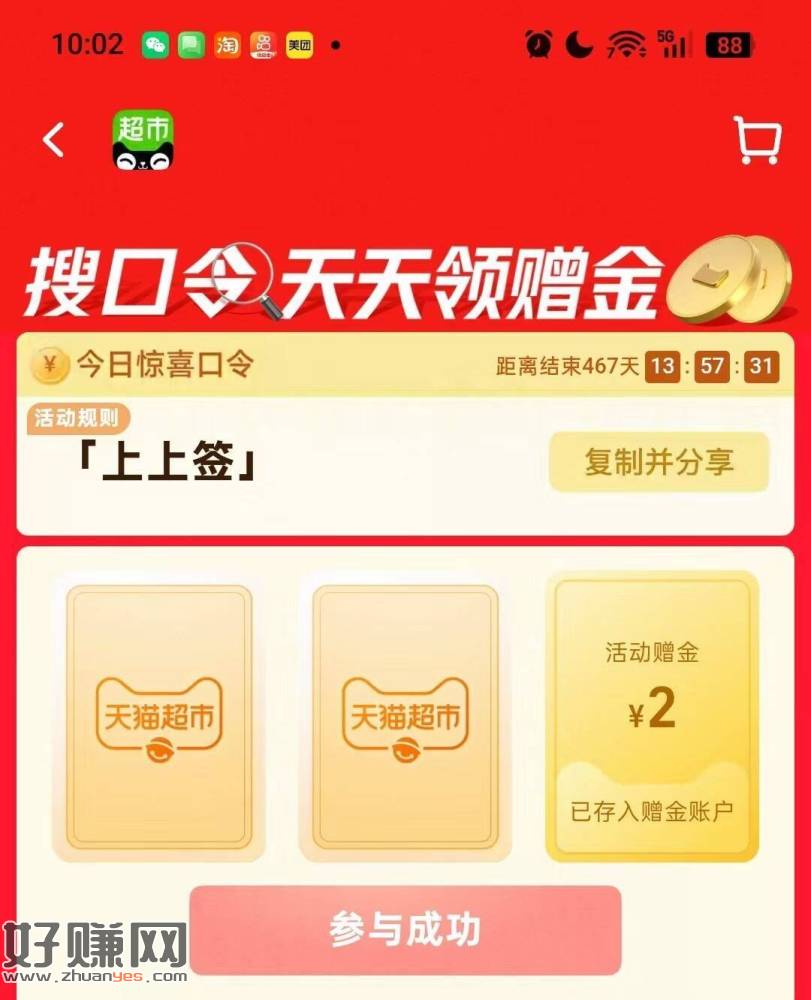Viewport: 811px width, 1000px height.
Task: Go back with the top-left arrow
Action: tap(54, 139)
